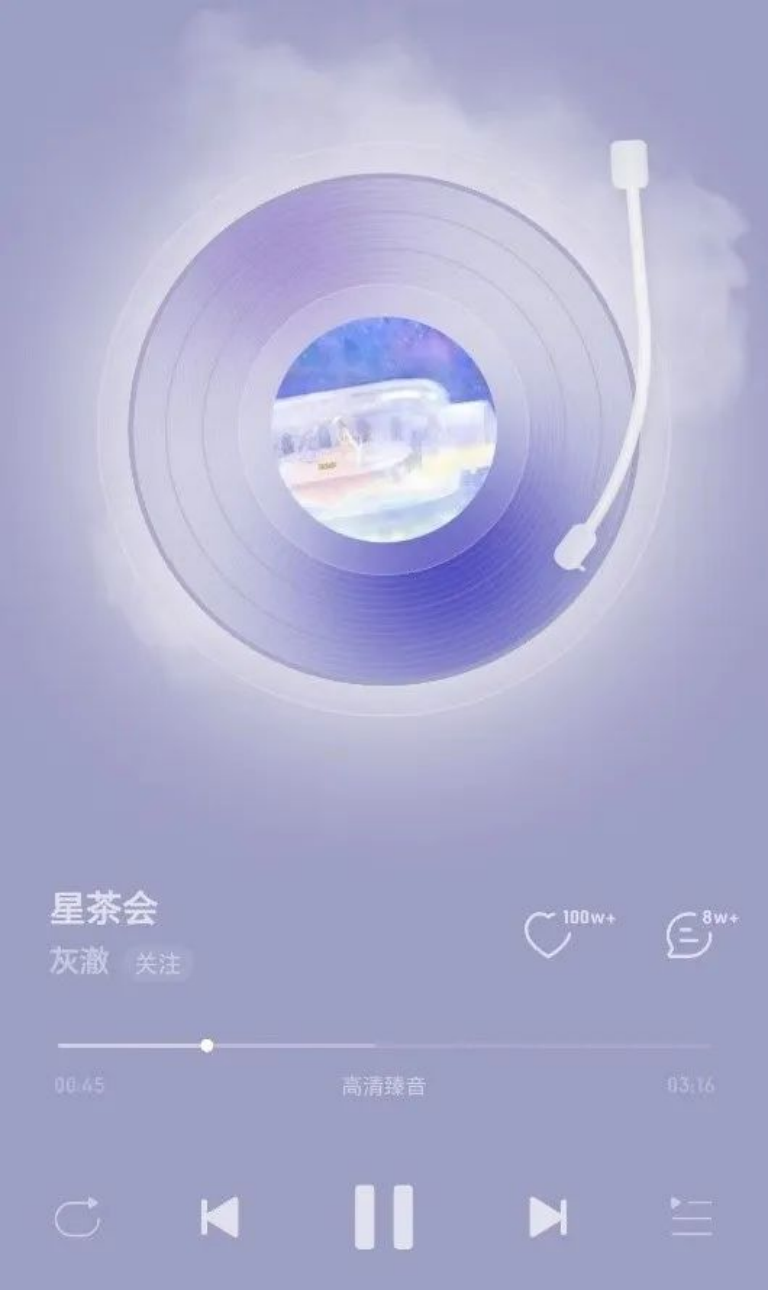Tap the playback progress bar

point(384,1046)
